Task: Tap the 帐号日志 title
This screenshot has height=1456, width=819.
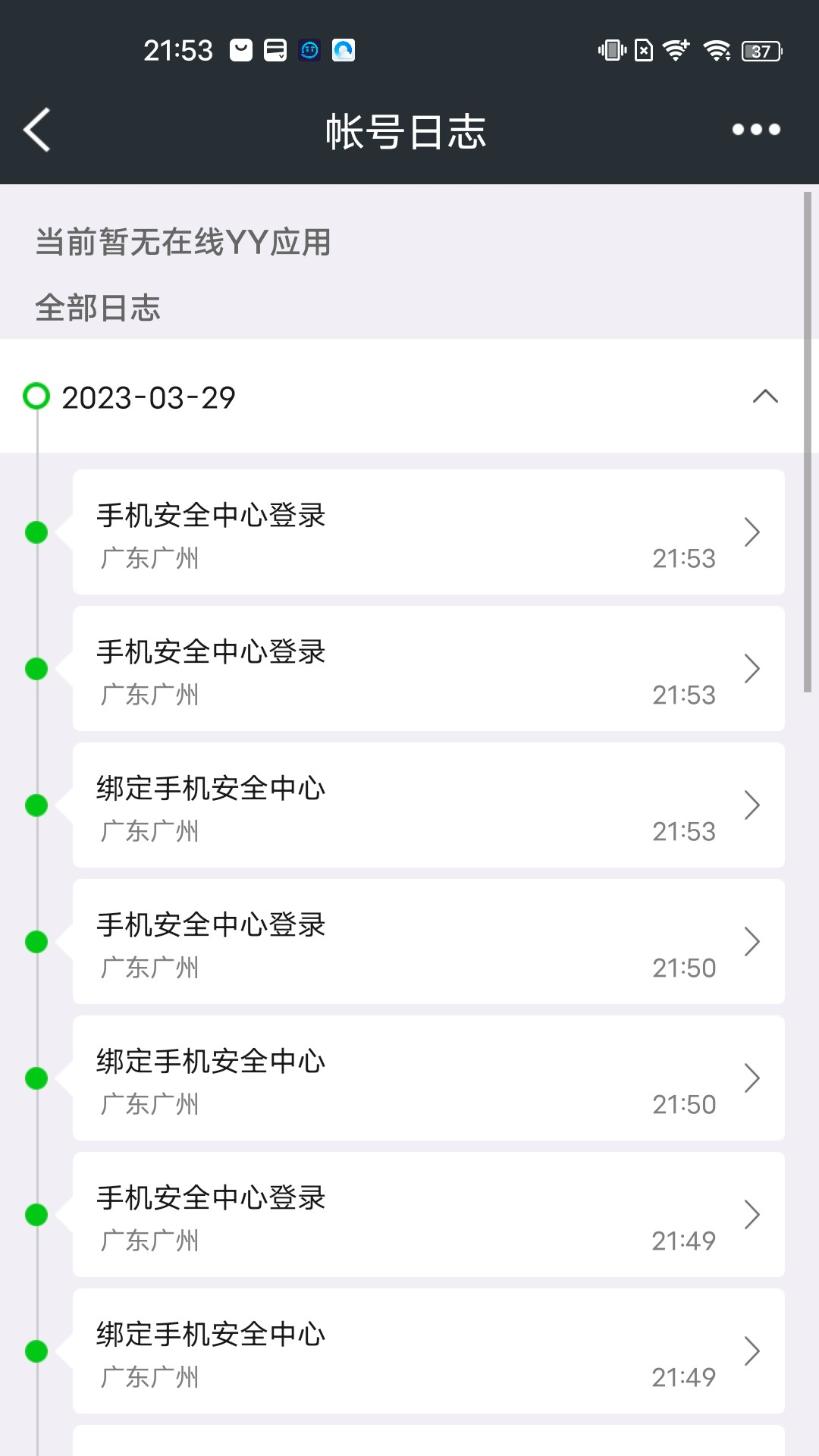Action: pyautogui.click(x=409, y=130)
